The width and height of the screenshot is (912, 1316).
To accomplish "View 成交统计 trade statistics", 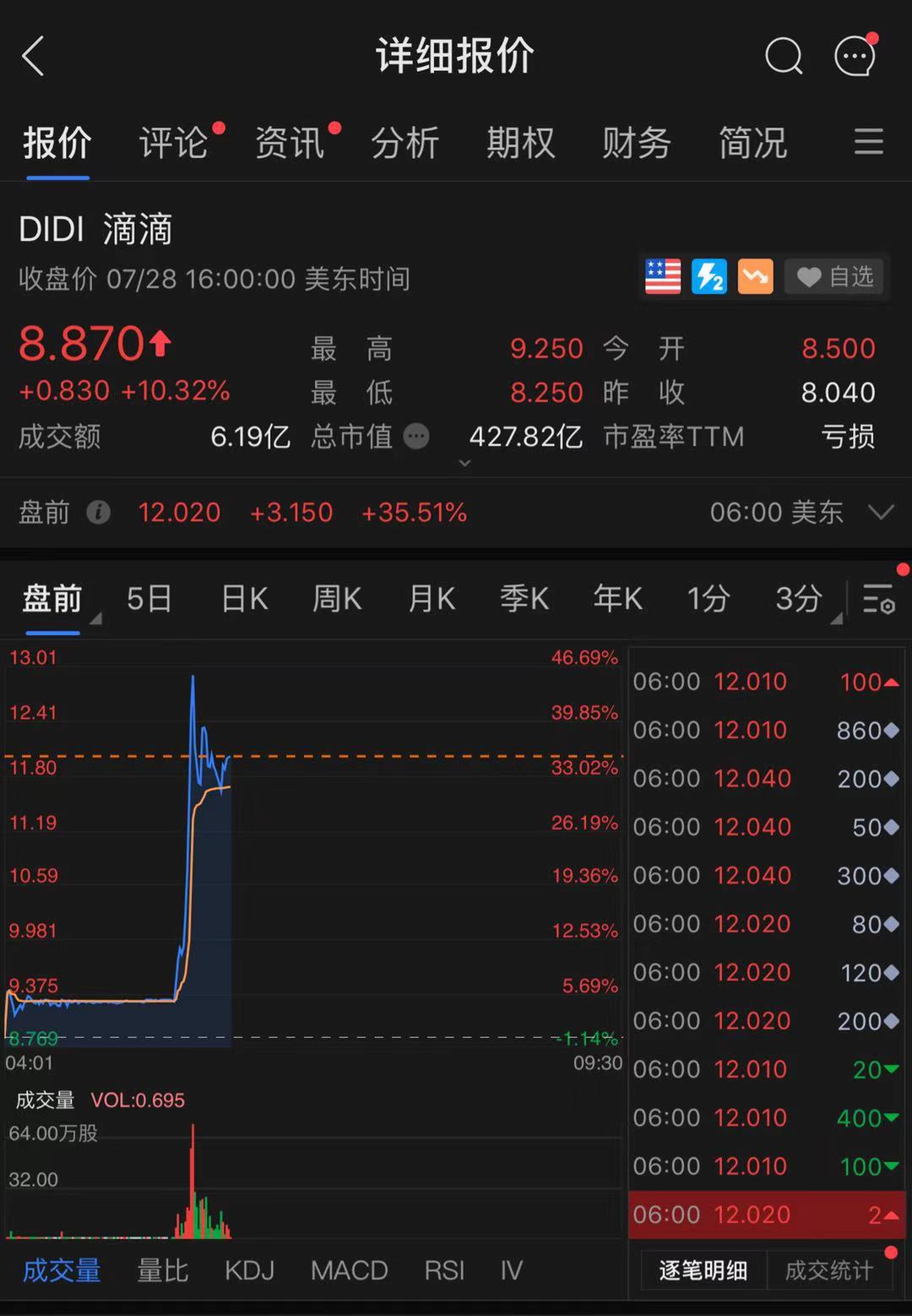I will click(x=828, y=1270).
